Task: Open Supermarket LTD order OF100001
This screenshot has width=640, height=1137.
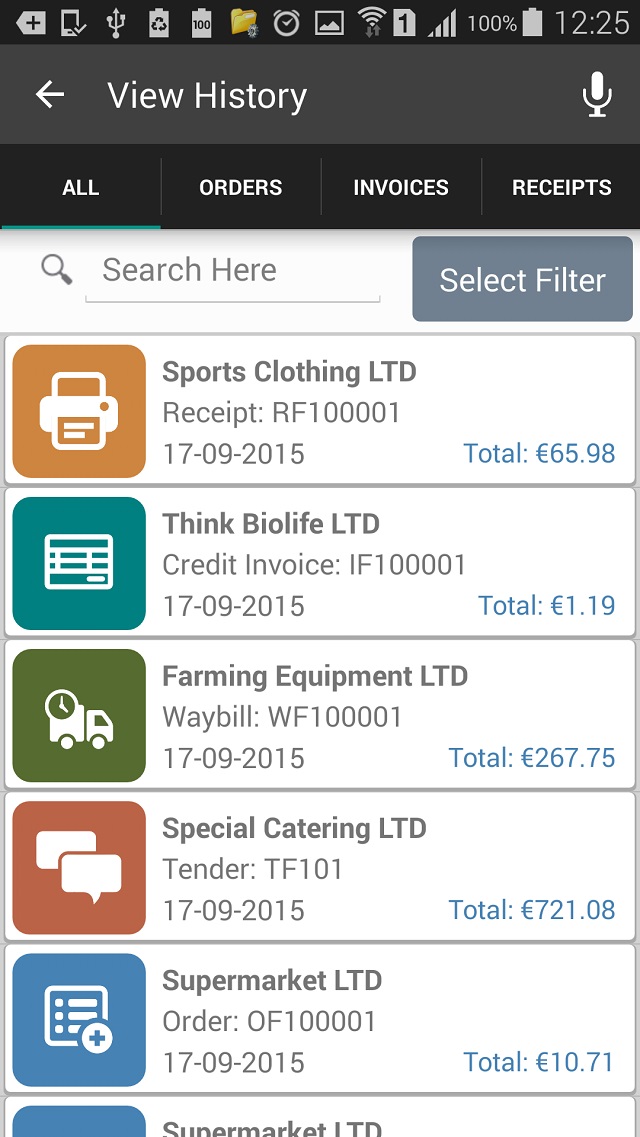Action: coord(320,1020)
